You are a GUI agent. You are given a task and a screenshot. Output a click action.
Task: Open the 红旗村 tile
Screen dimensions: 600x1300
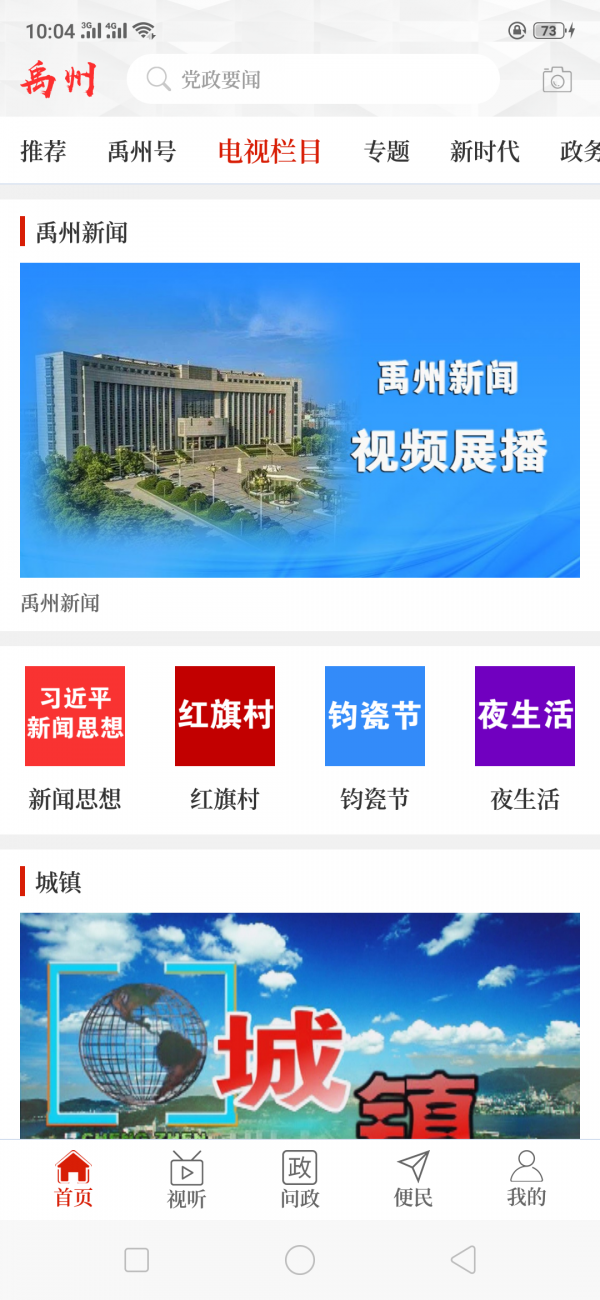(x=225, y=737)
